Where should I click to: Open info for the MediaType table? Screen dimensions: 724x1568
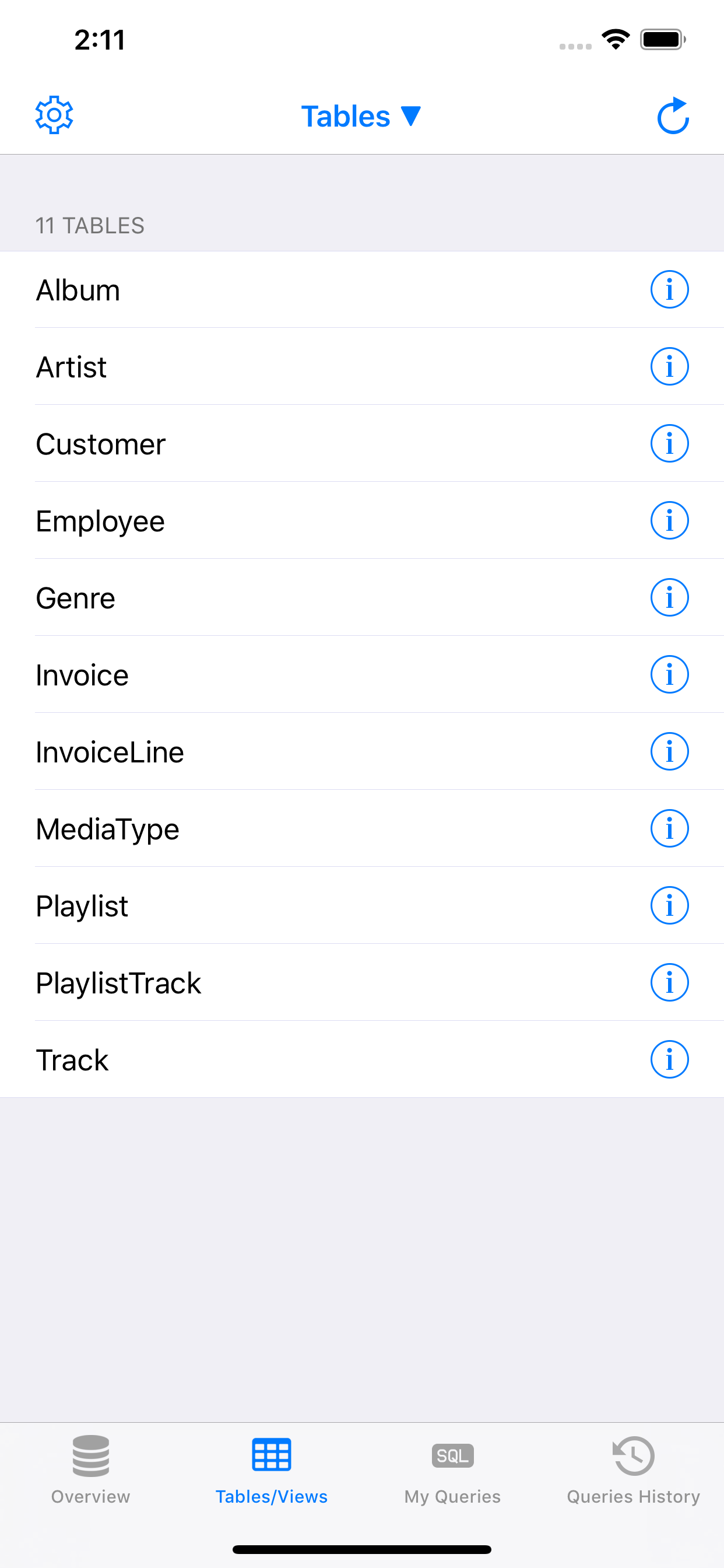click(x=669, y=828)
